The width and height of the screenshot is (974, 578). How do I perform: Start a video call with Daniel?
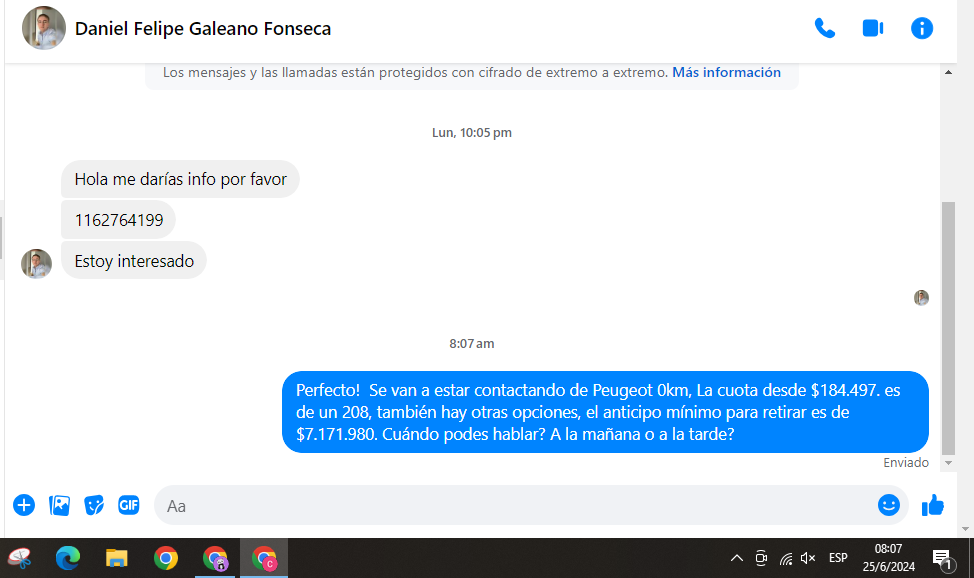[x=873, y=28]
